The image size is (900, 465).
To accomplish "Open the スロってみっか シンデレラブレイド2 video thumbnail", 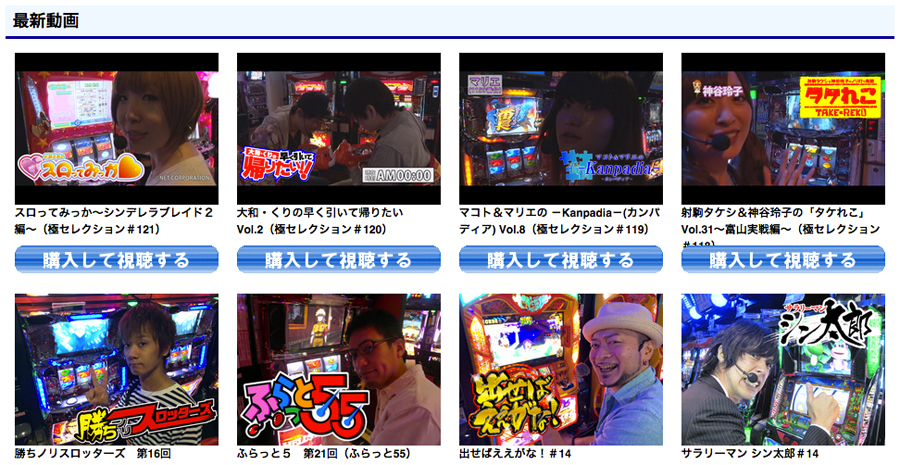I will click(x=117, y=128).
